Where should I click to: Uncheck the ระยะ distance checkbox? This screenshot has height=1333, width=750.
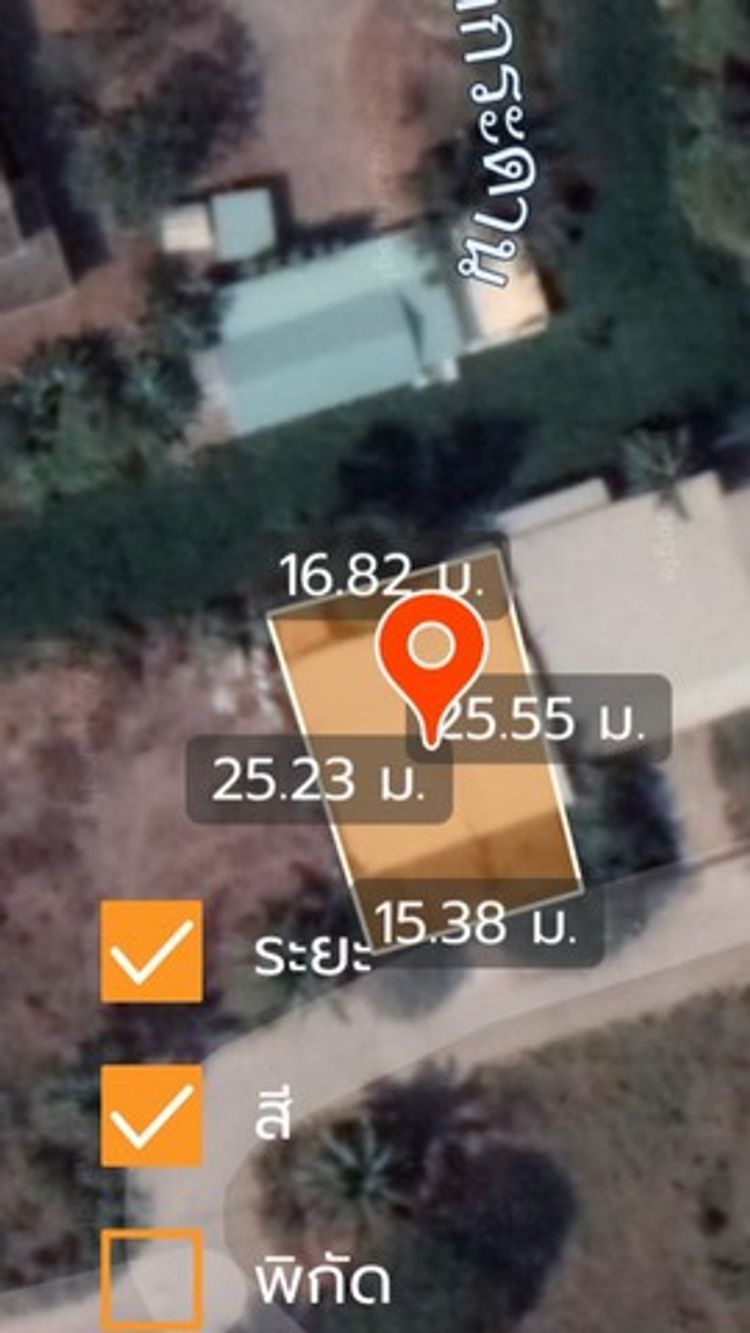(x=151, y=951)
